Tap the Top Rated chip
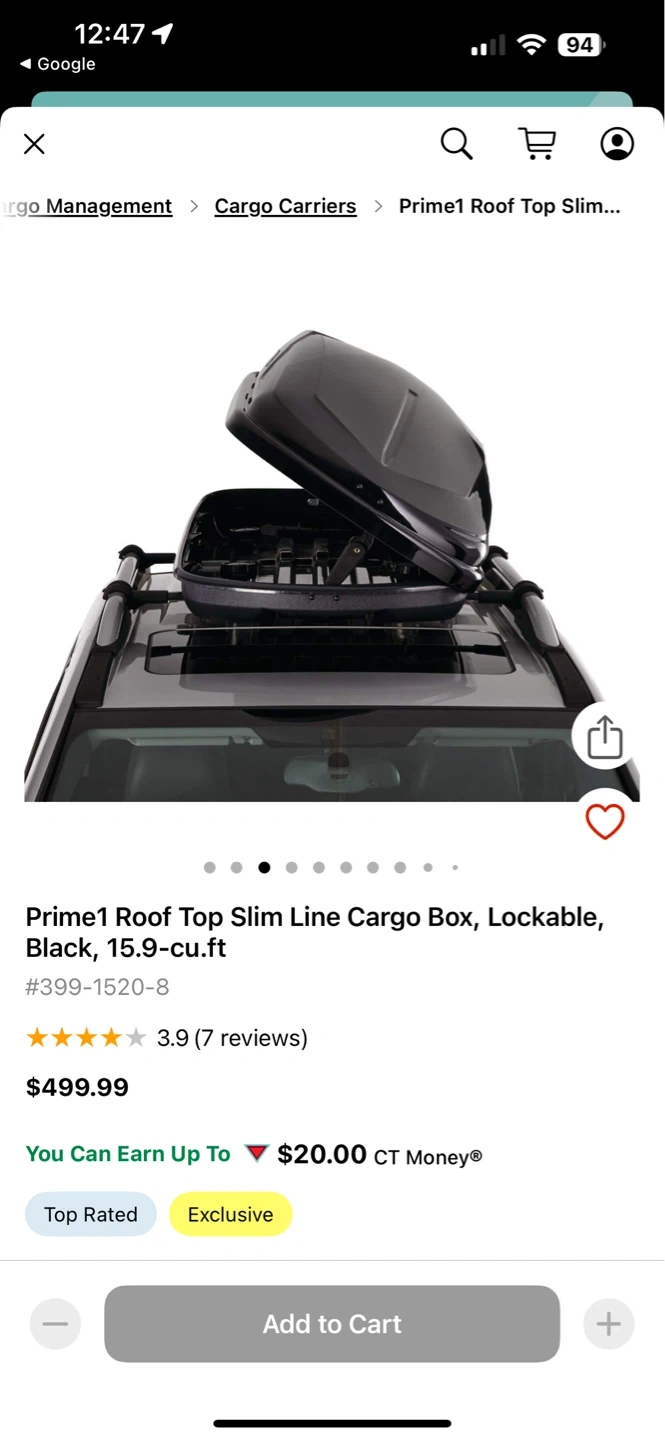Image resolution: width=665 pixels, height=1440 pixels. click(x=90, y=1214)
